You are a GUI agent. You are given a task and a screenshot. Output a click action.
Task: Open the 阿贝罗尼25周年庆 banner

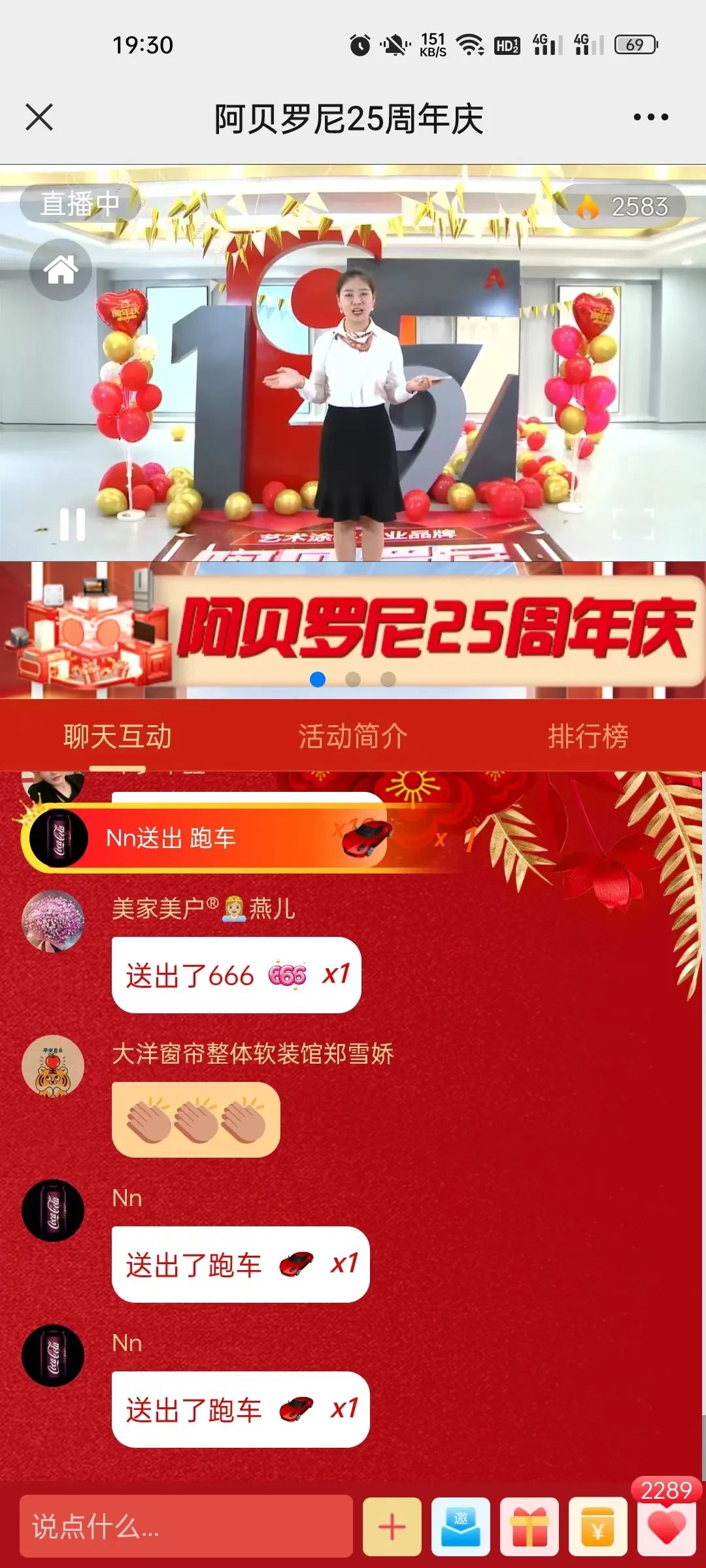click(431, 629)
